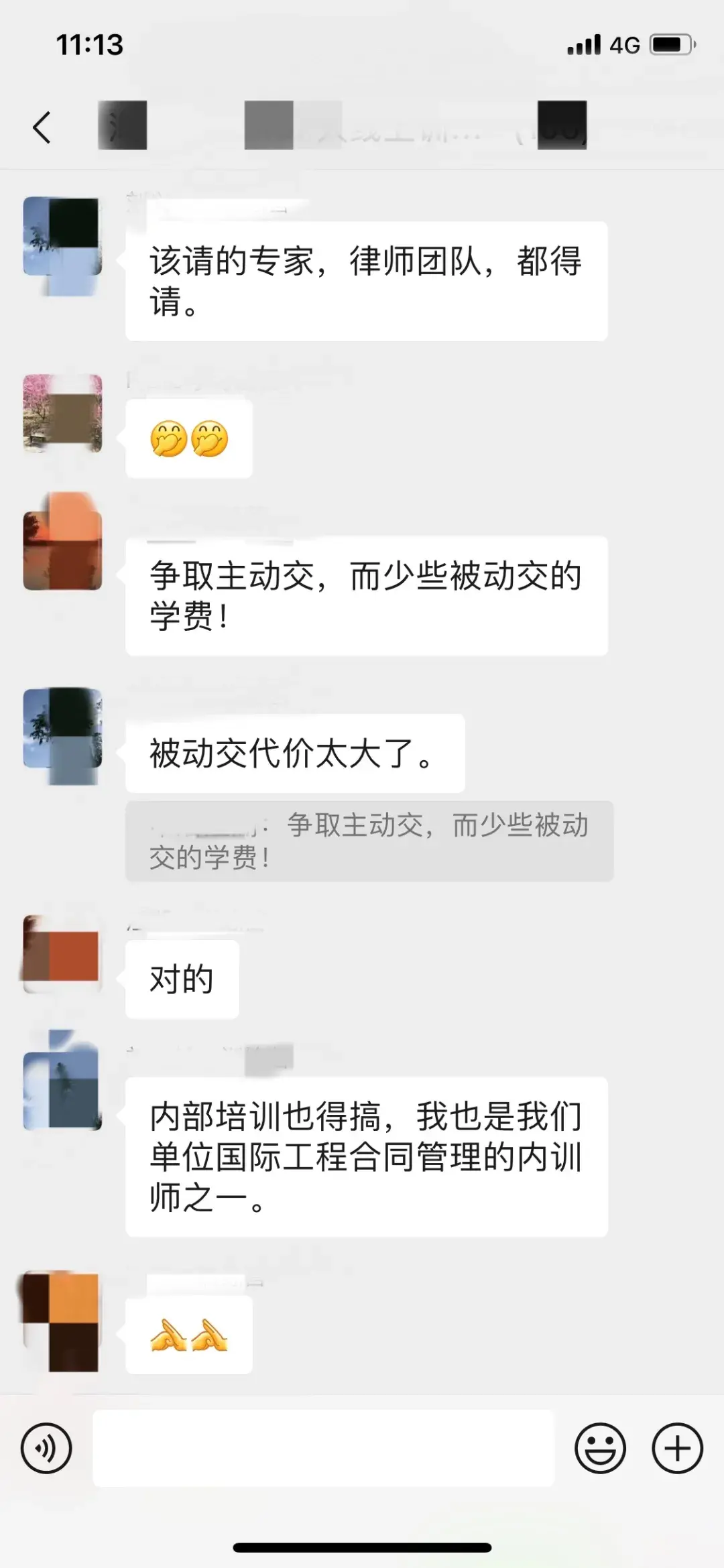
Task: View profile of sender of 对的
Action: 62,955
